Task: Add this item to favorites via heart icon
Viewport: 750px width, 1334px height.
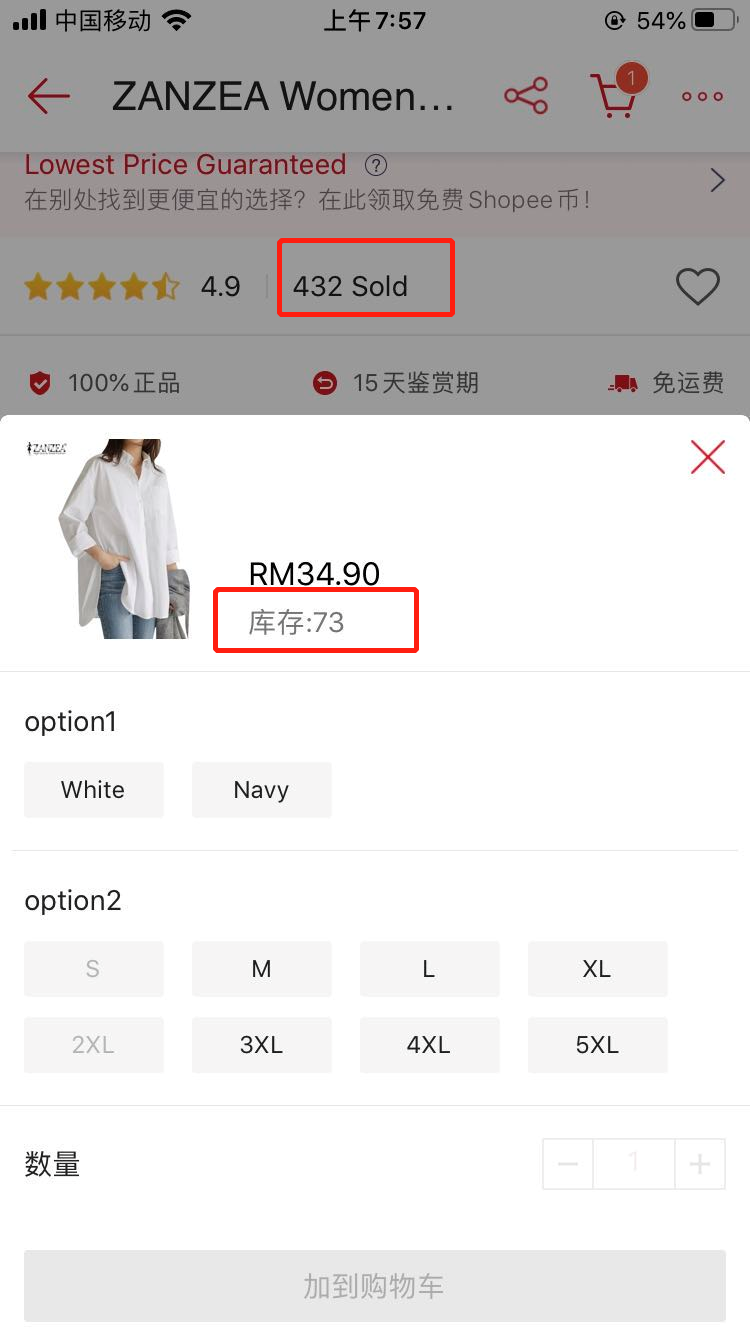Action: [698, 287]
